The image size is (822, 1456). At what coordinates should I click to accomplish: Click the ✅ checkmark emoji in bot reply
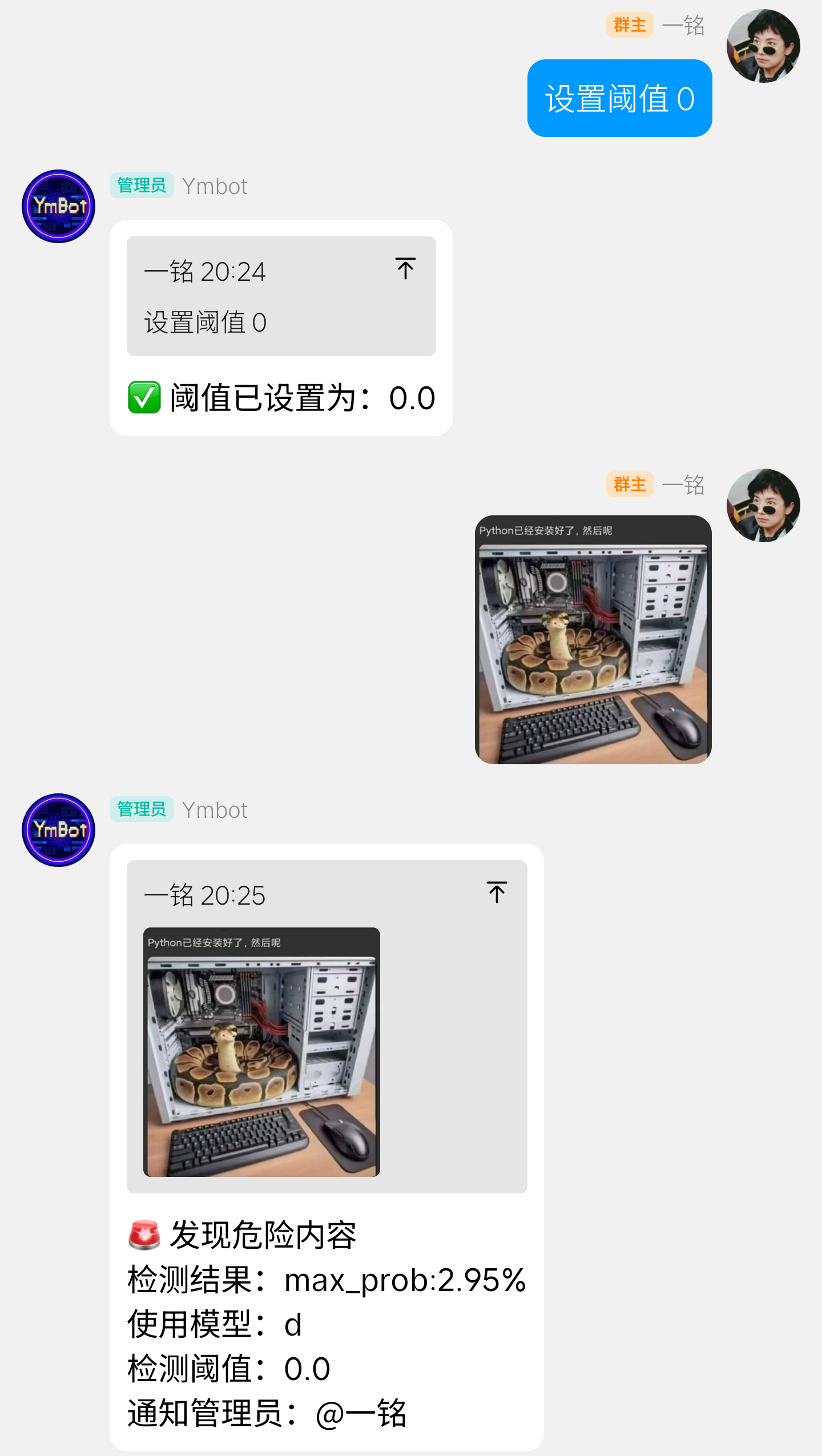pyautogui.click(x=144, y=400)
